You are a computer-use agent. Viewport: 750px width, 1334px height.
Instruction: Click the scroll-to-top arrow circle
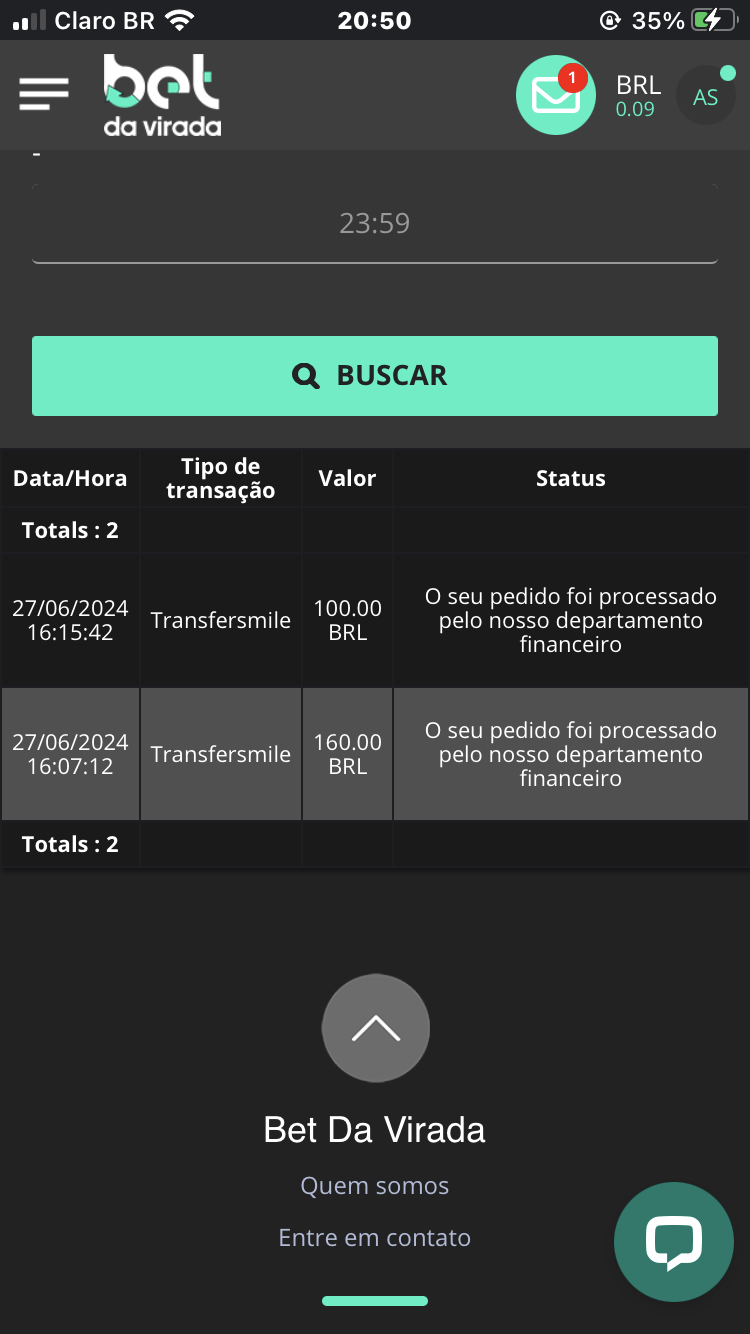[375, 1027]
